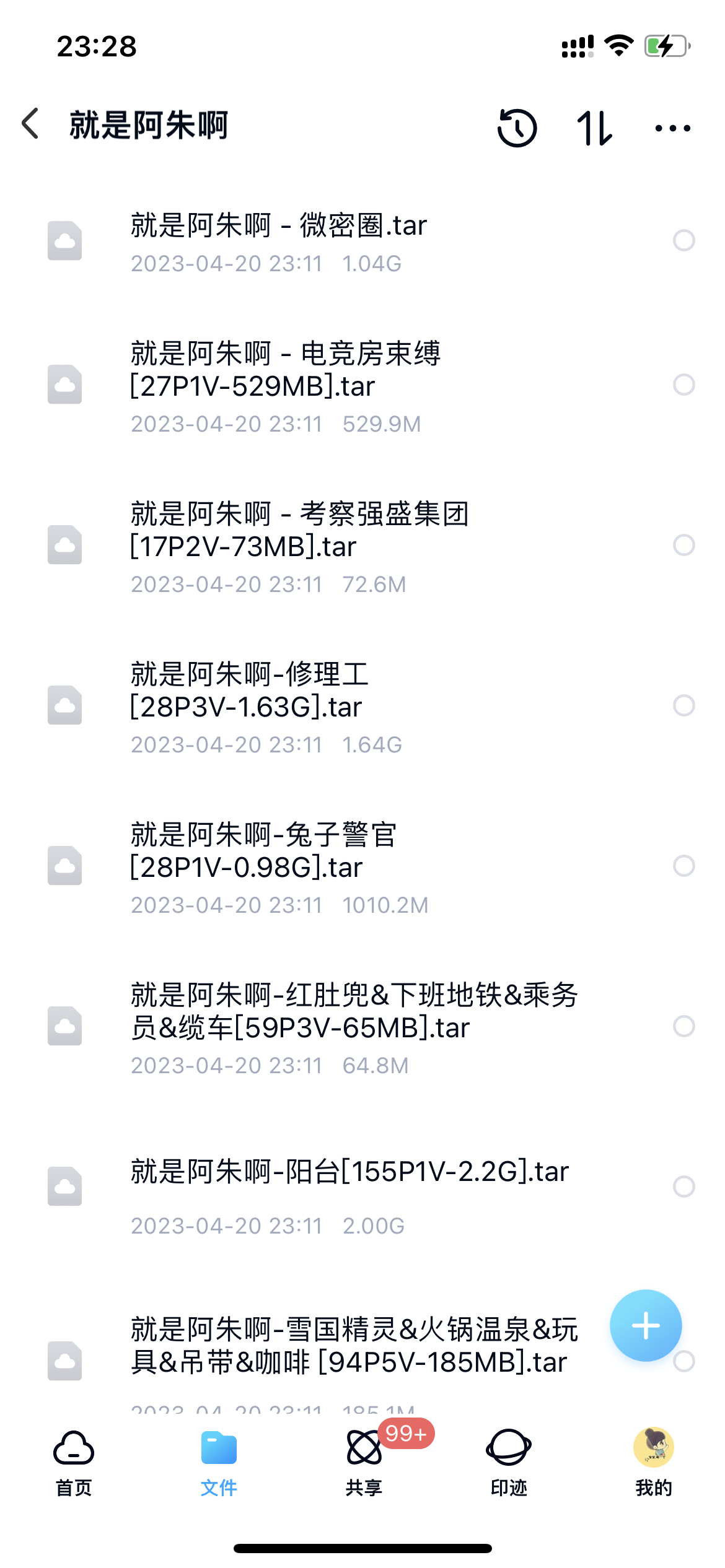Image resolution: width=725 pixels, height=1568 pixels.
Task: Tap the back chevron to leave folder
Action: point(29,124)
